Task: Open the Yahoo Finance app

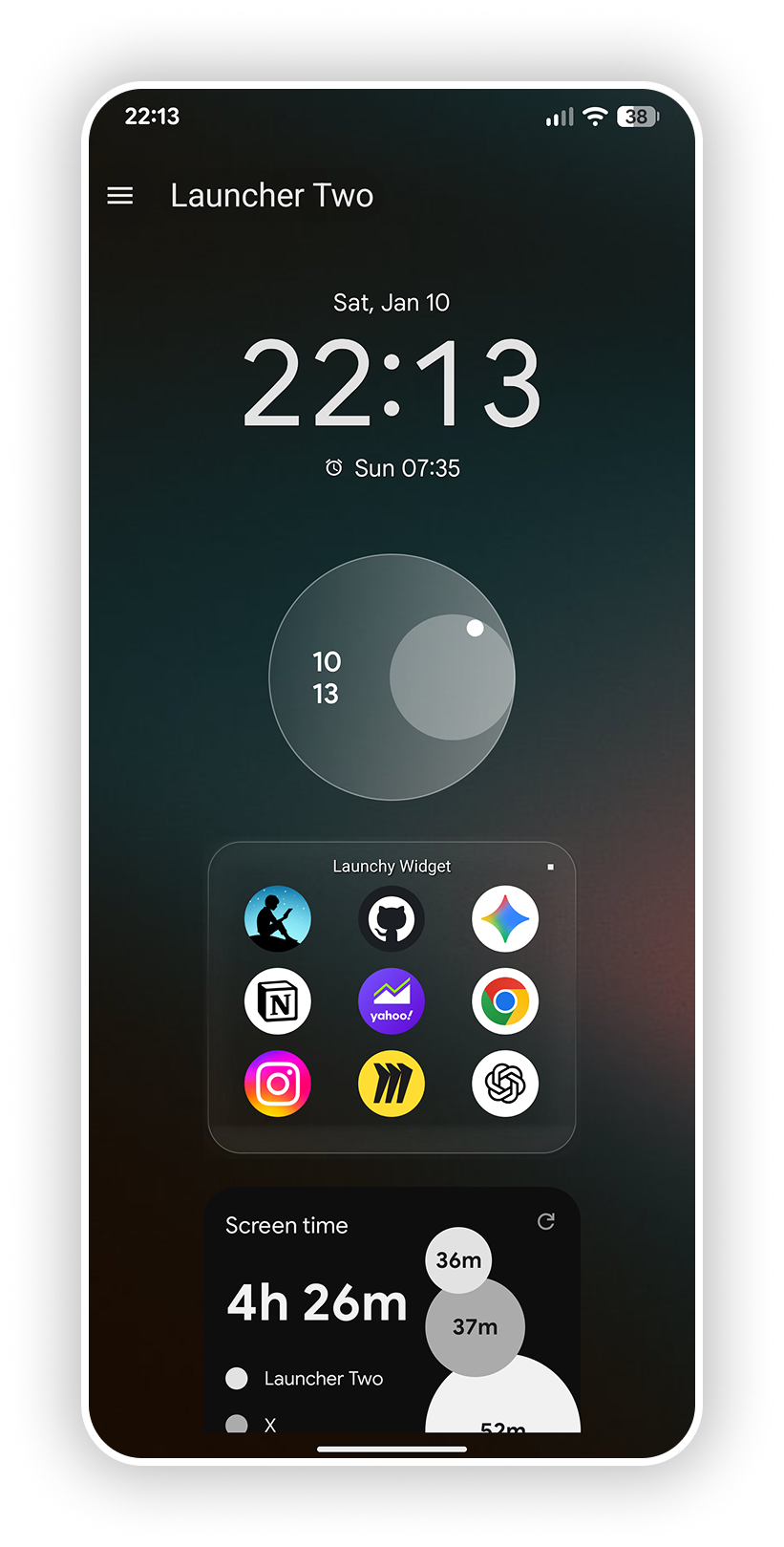Action: pyautogui.click(x=392, y=1001)
